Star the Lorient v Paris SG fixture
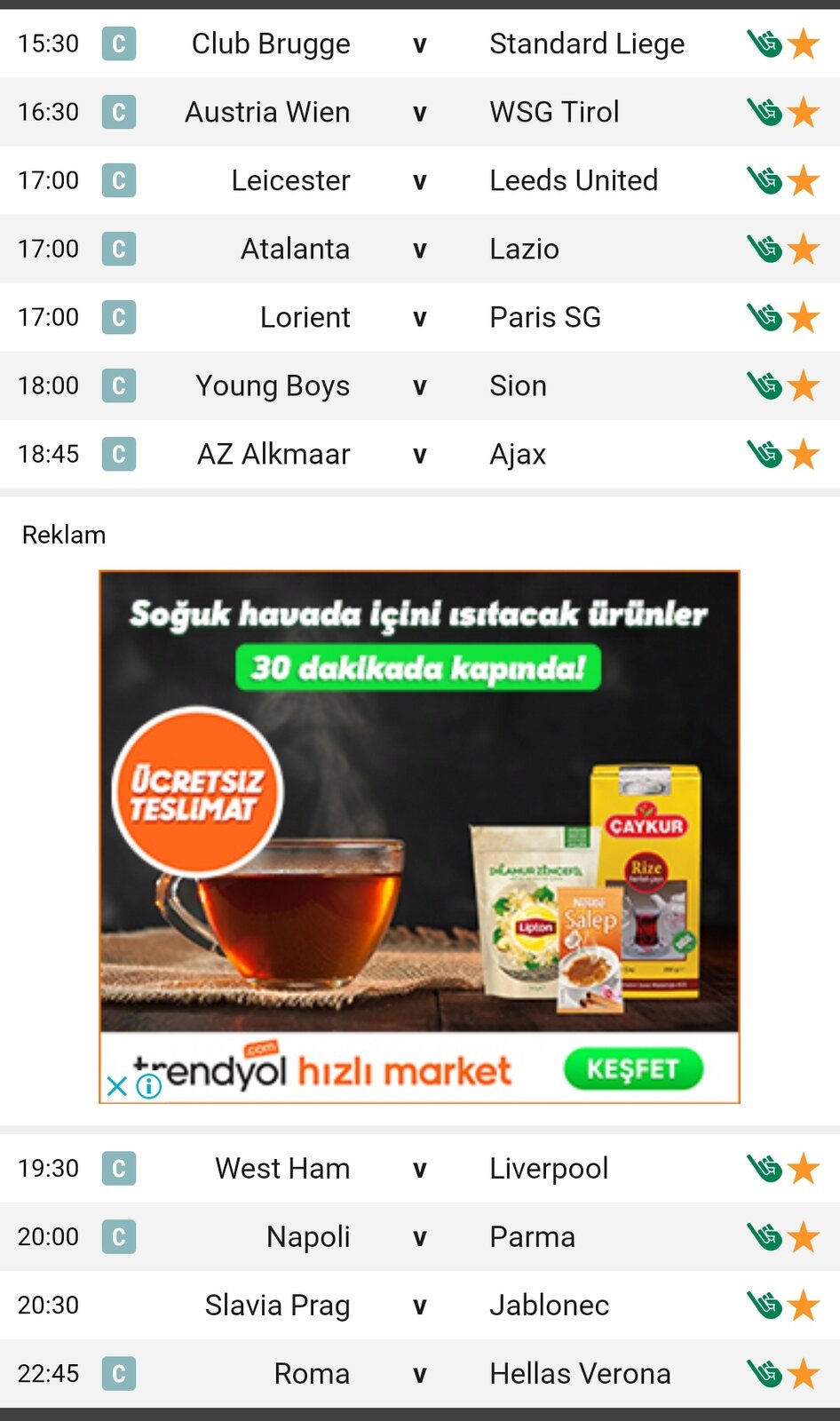Image resolution: width=840 pixels, height=1421 pixels. point(804,318)
